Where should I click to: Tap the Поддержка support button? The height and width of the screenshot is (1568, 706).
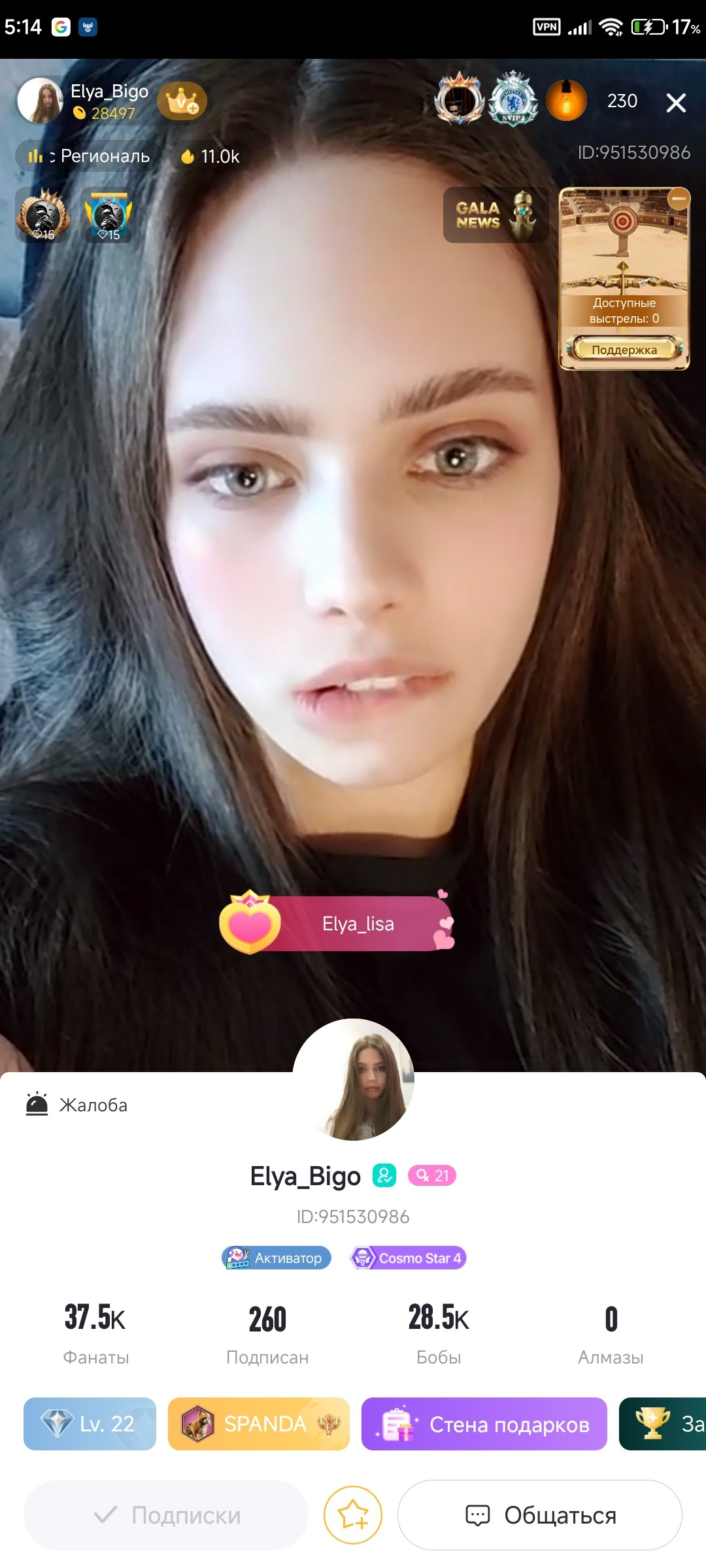[624, 350]
